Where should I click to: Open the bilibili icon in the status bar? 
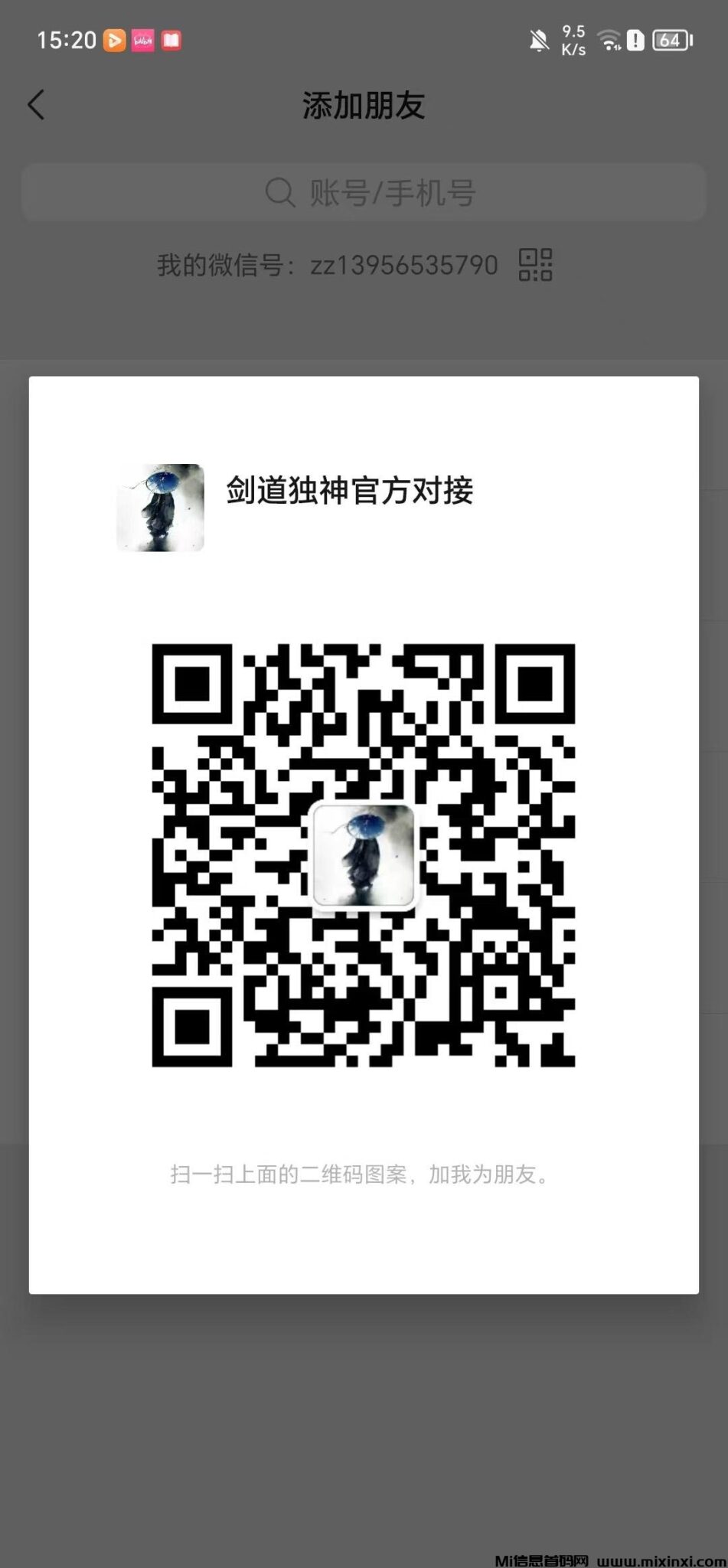141,41
